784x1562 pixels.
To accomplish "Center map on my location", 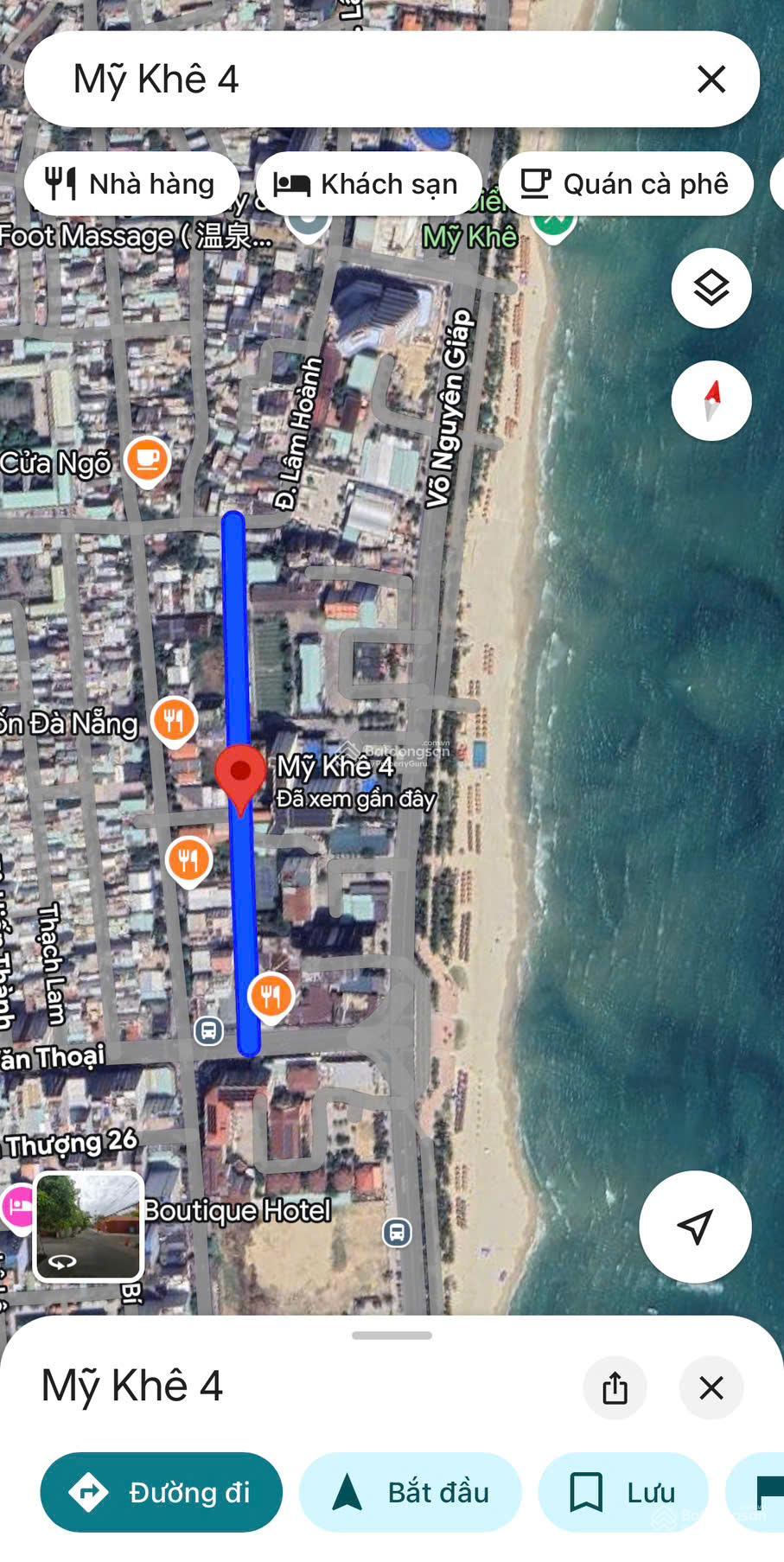I will tap(694, 1226).
